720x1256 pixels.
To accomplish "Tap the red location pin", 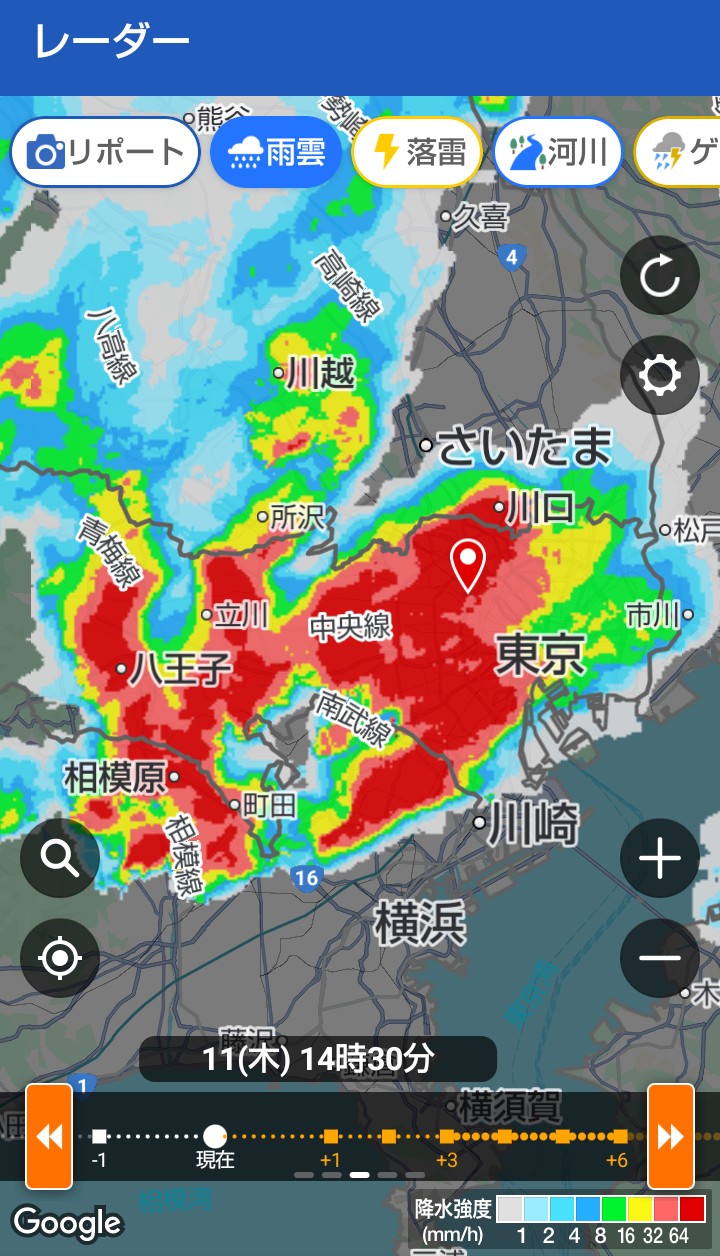I will click(x=467, y=563).
